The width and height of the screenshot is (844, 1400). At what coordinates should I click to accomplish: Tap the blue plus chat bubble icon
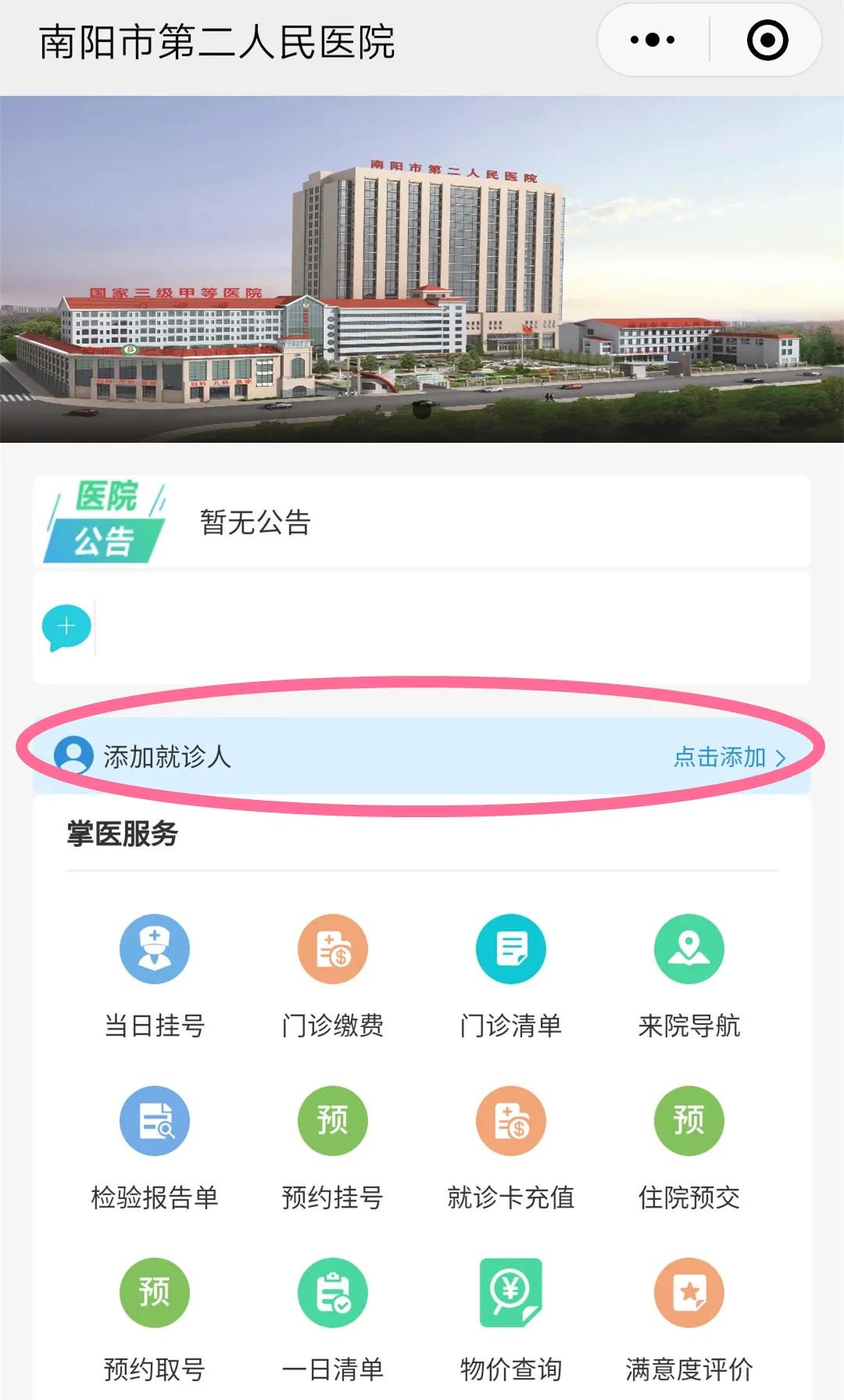tap(67, 626)
